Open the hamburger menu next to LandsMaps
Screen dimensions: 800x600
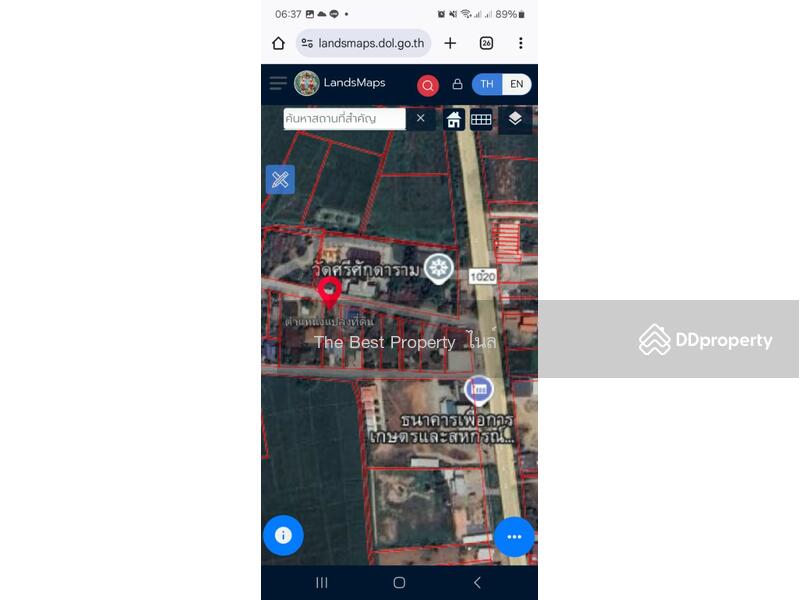(277, 84)
